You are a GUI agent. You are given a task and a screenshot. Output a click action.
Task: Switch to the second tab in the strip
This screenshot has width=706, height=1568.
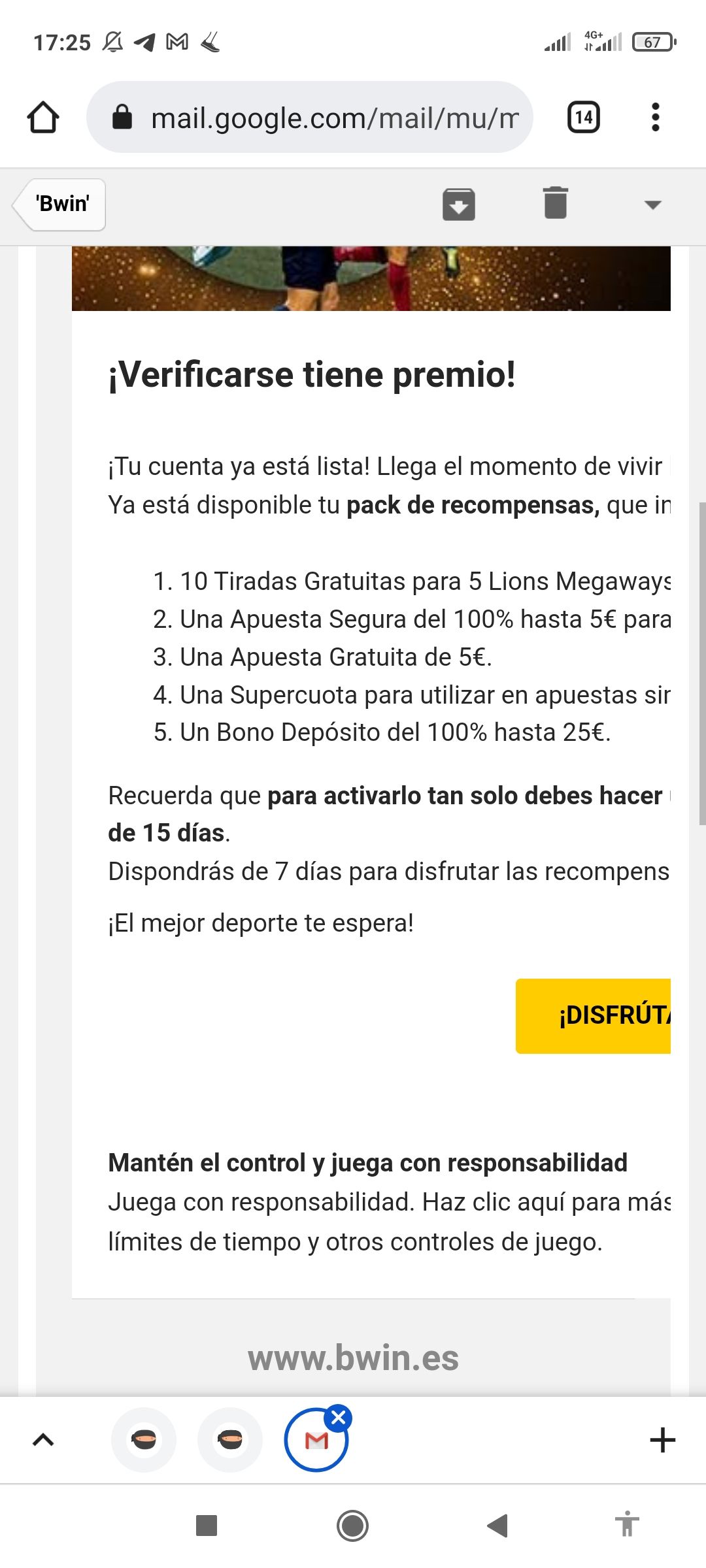(230, 1440)
